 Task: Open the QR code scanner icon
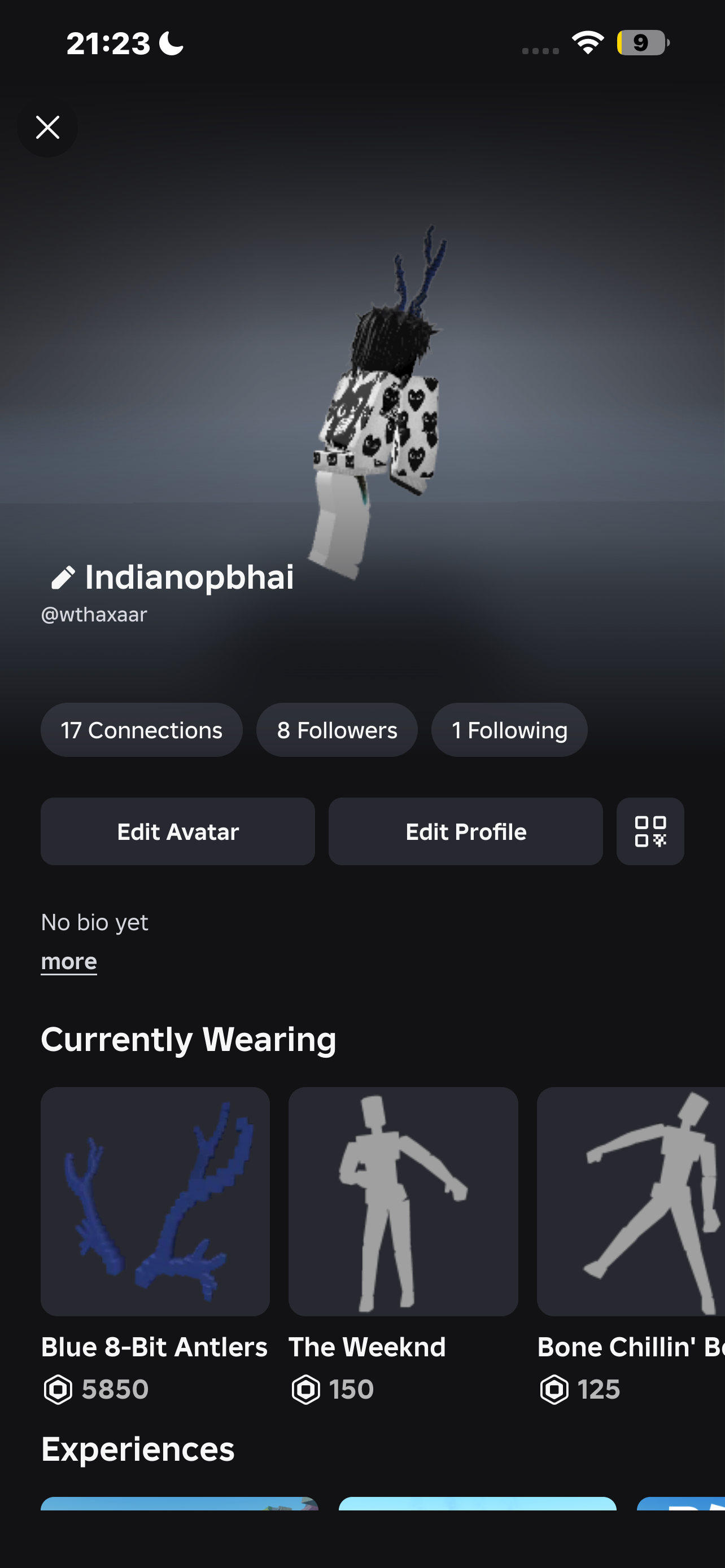650,831
